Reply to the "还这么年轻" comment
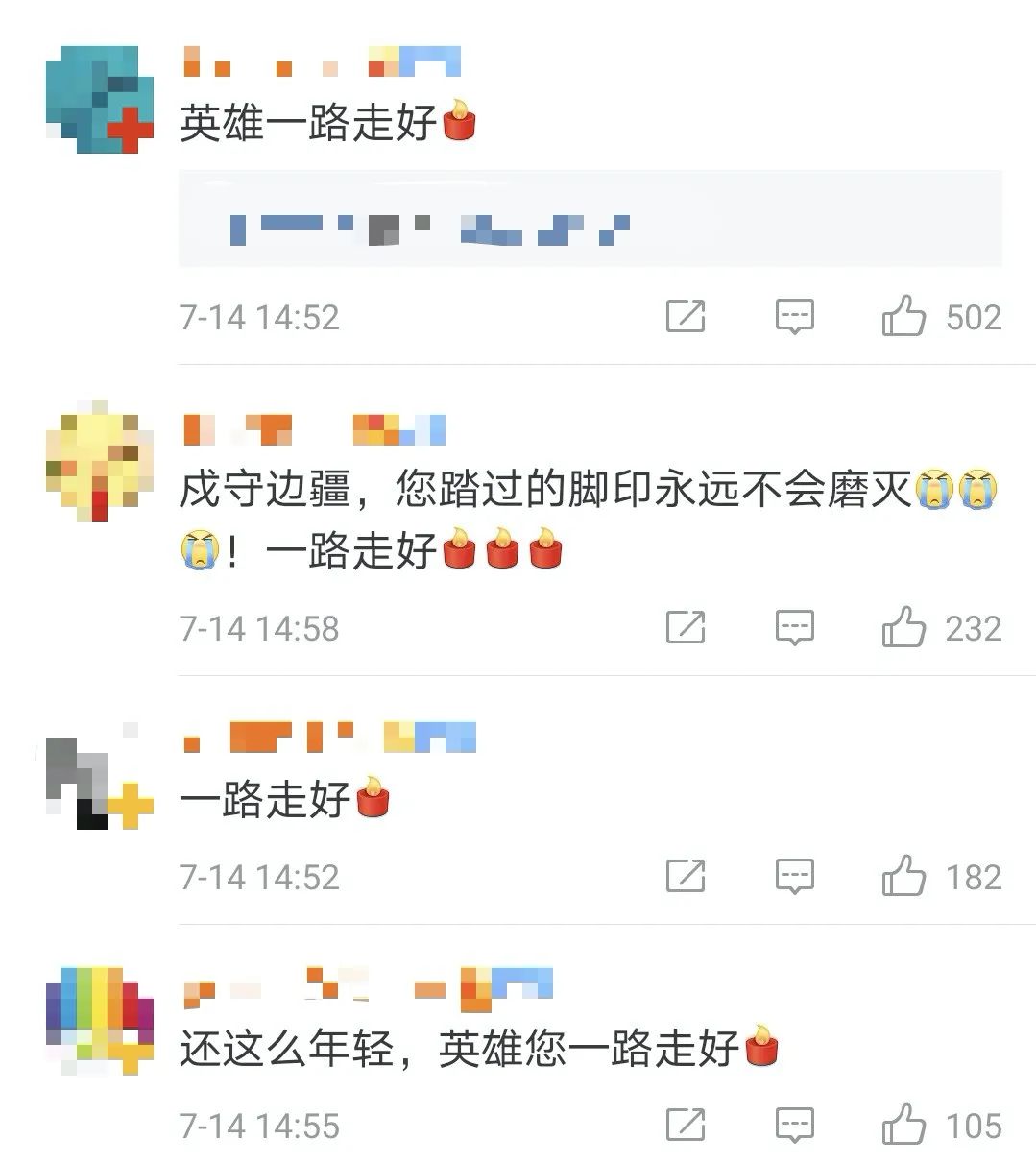 pyautogui.click(x=794, y=1125)
